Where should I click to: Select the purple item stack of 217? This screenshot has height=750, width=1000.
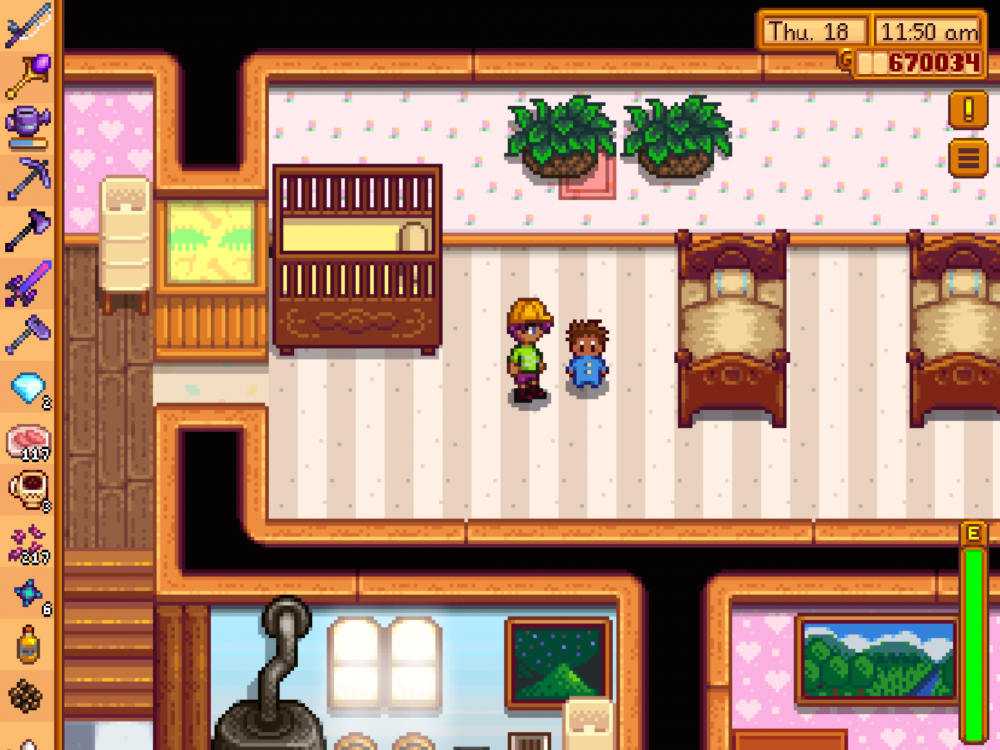(27, 544)
